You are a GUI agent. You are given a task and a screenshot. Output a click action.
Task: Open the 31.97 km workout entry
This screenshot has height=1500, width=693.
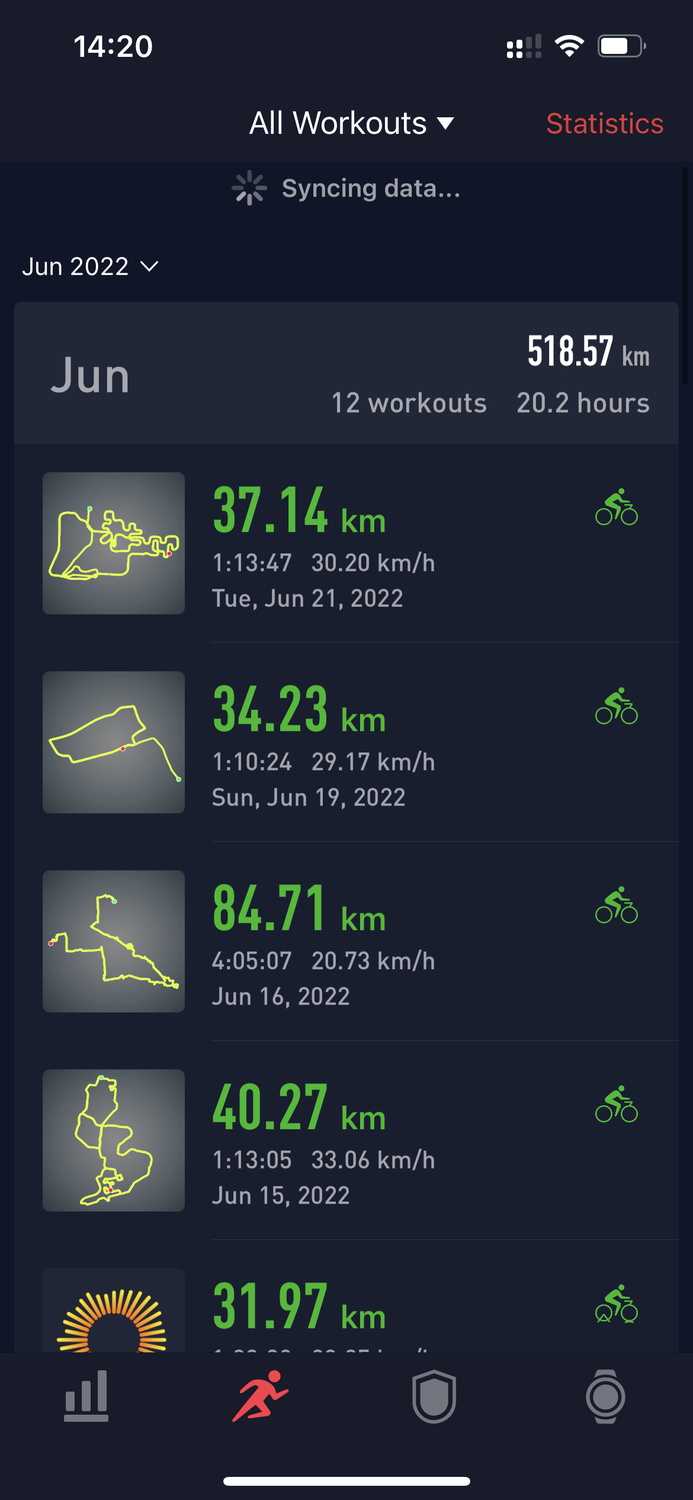346,1297
